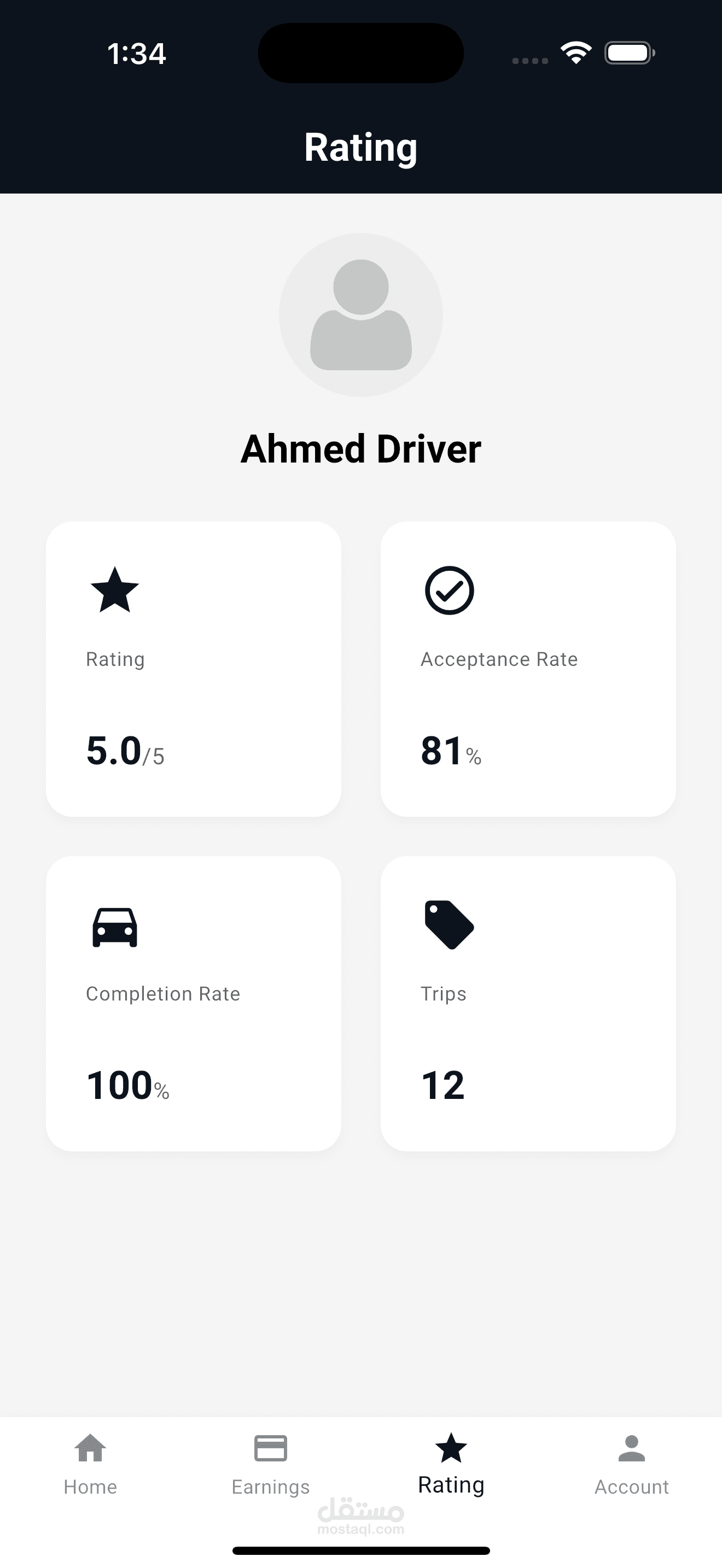Go to the Account tab
722x1568 pixels.
(631, 1464)
